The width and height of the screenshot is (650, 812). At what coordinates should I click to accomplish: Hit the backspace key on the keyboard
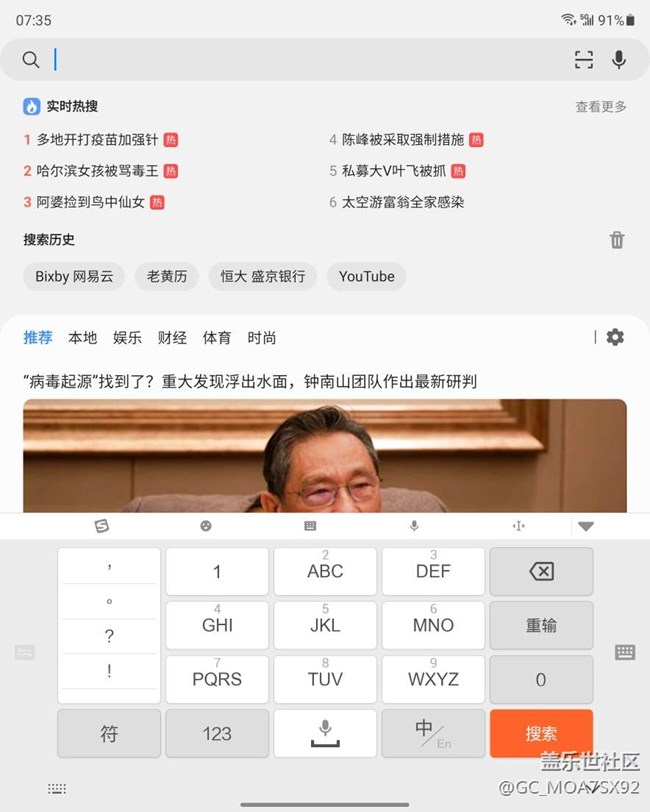point(541,571)
